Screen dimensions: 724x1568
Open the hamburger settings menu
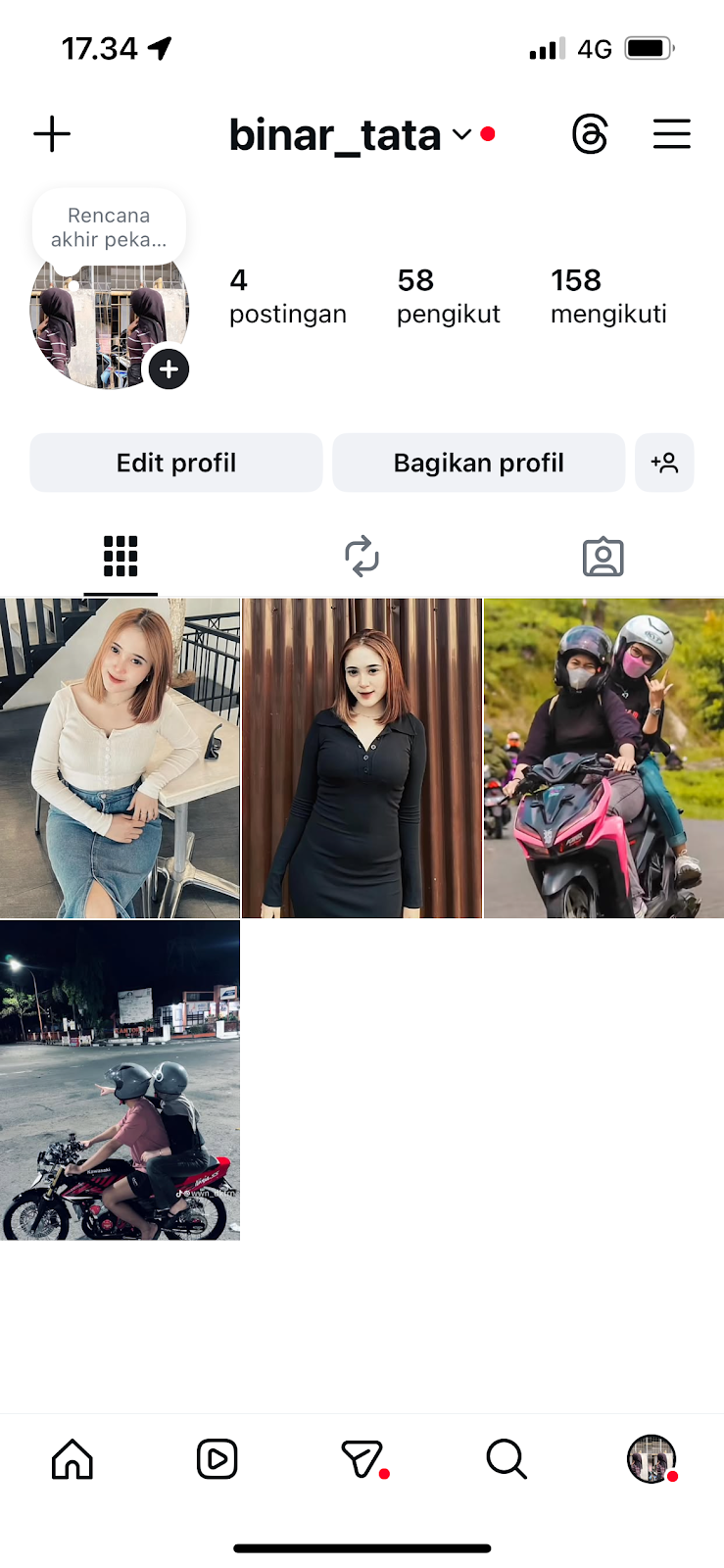click(x=671, y=134)
